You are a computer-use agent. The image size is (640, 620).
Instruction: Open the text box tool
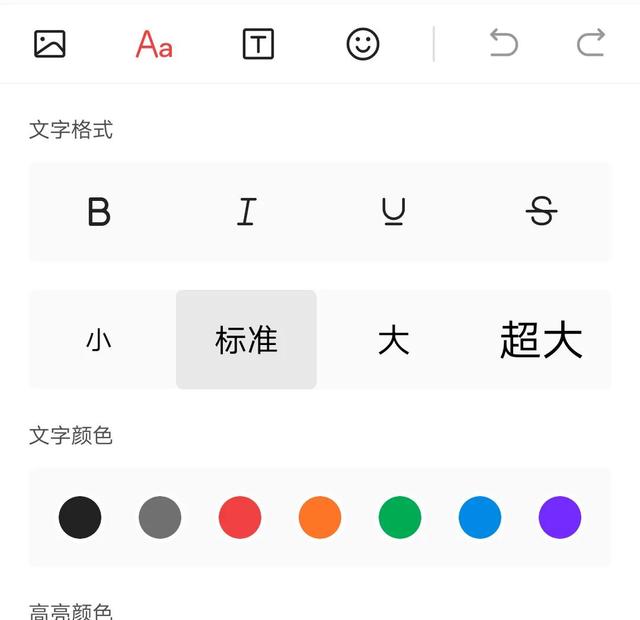(x=258, y=44)
